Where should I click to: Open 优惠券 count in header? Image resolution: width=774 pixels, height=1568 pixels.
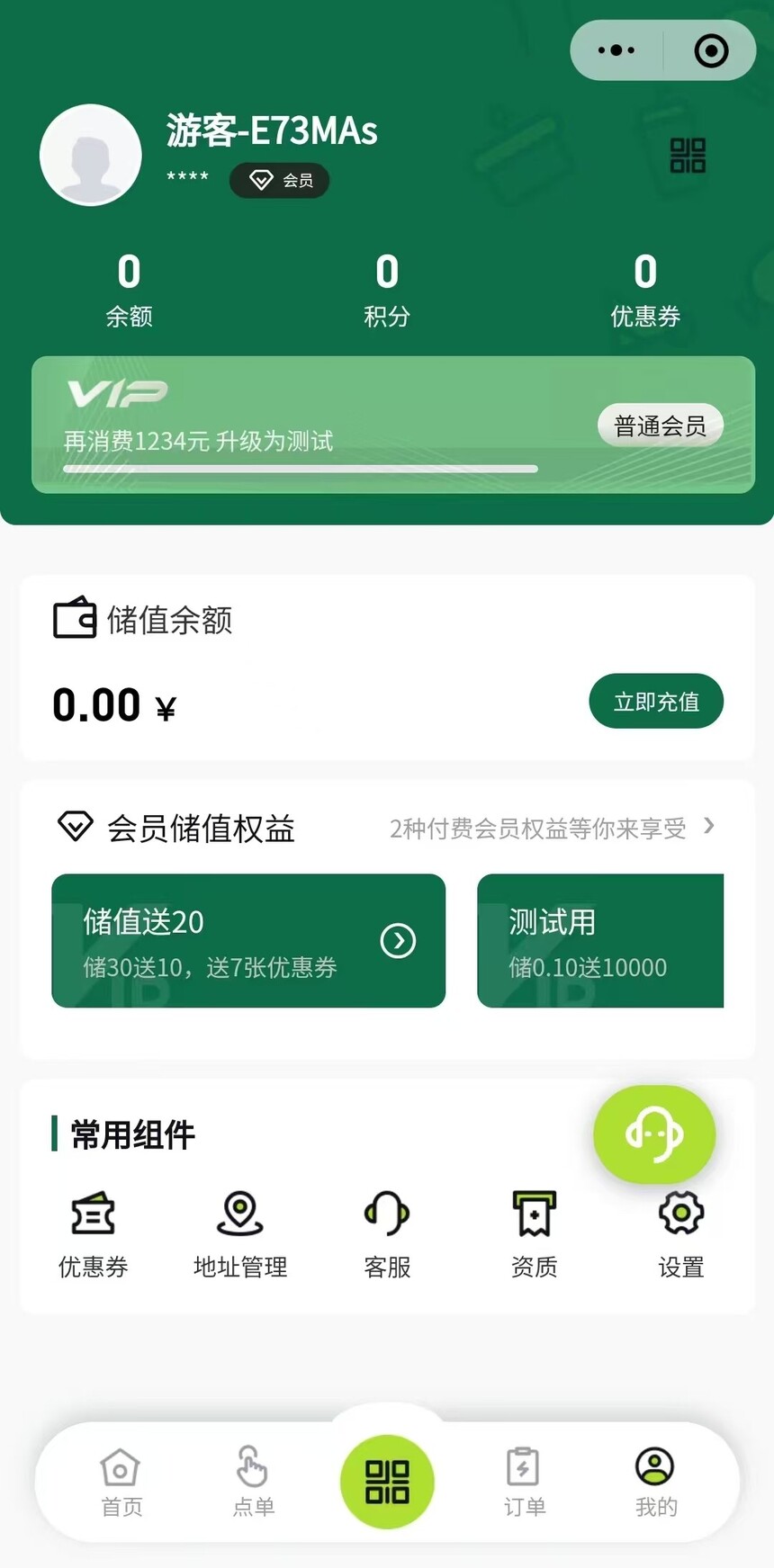pos(645,290)
